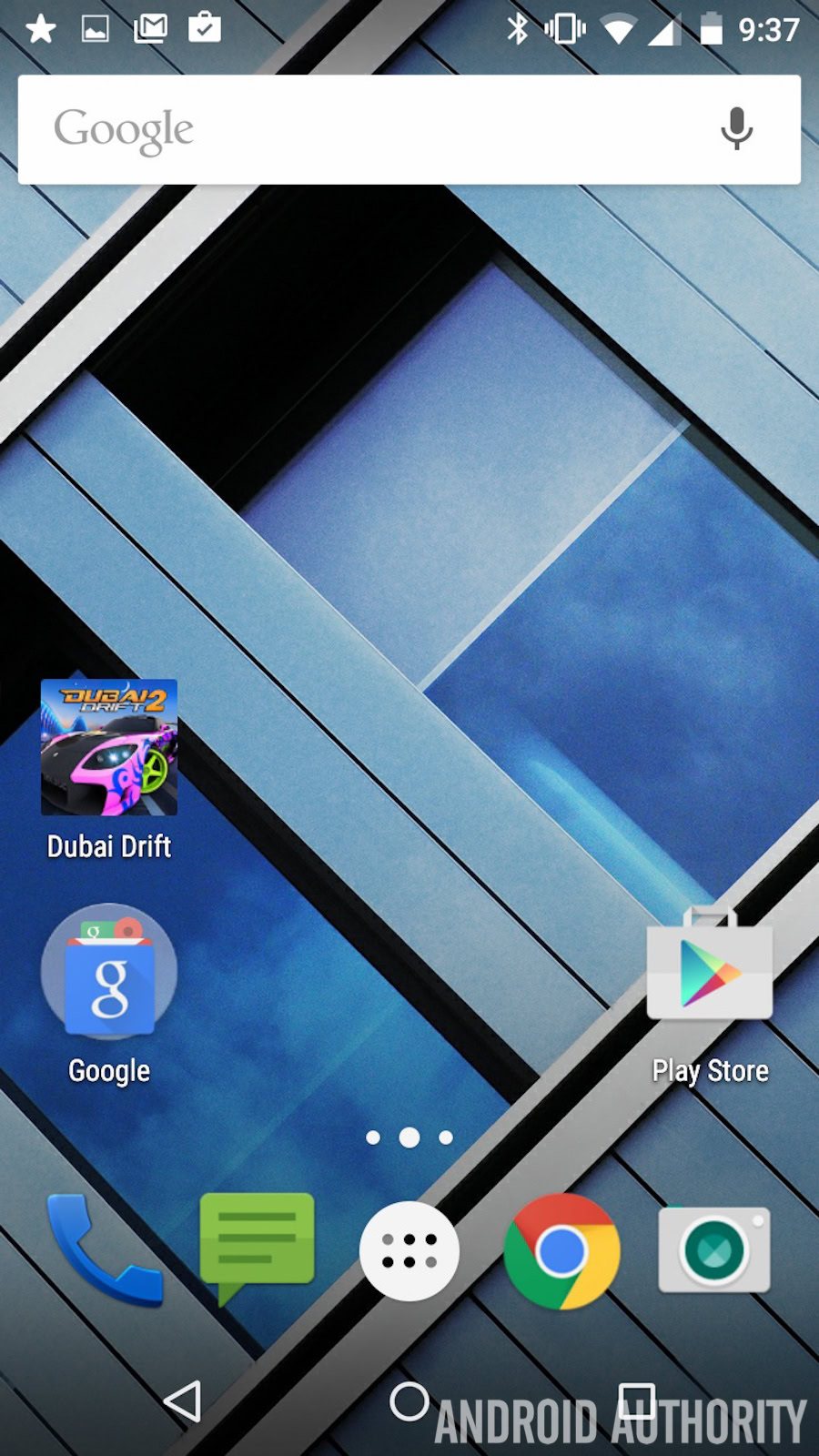Open the app drawer
The height and width of the screenshot is (1456, 819).
(409, 1250)
